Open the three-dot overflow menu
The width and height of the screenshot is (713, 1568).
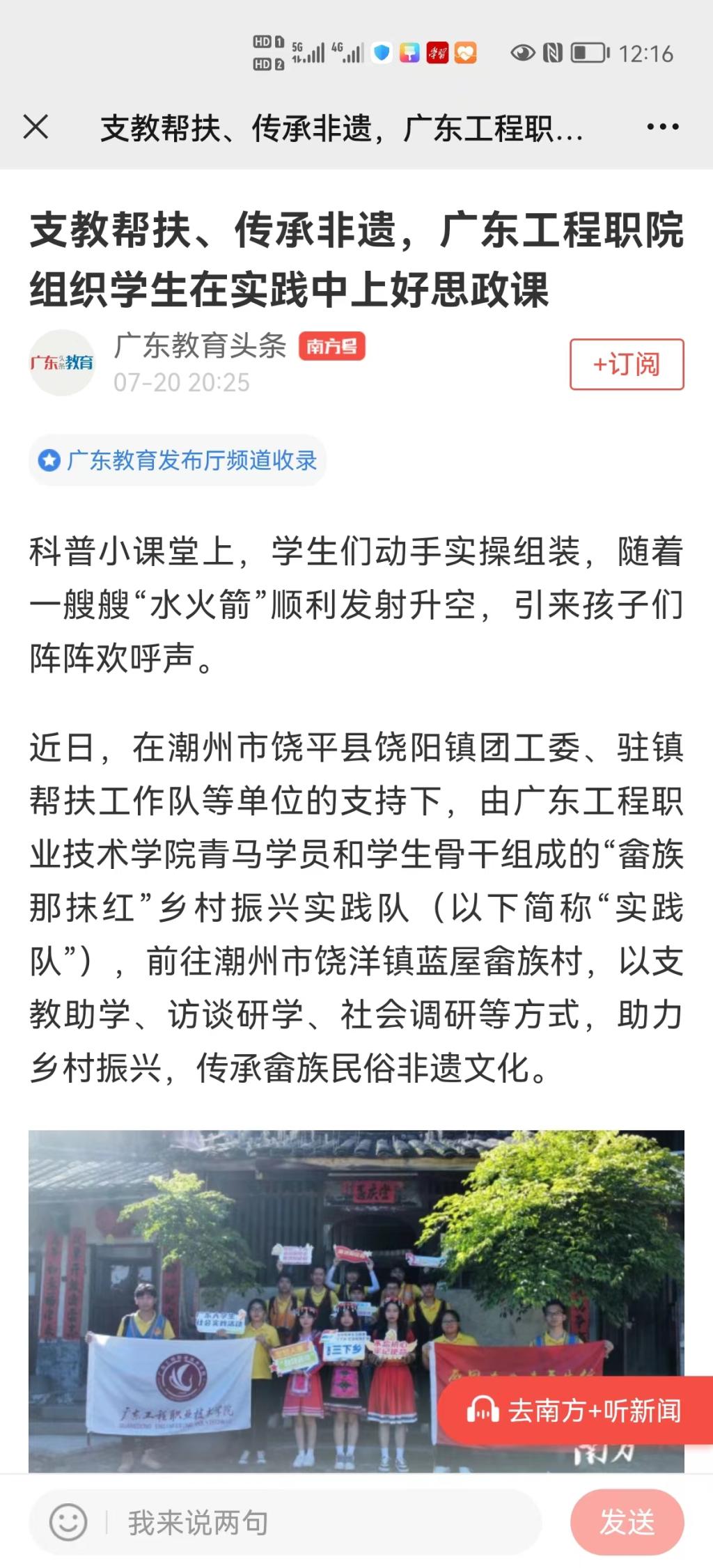[x=662, y=127]
